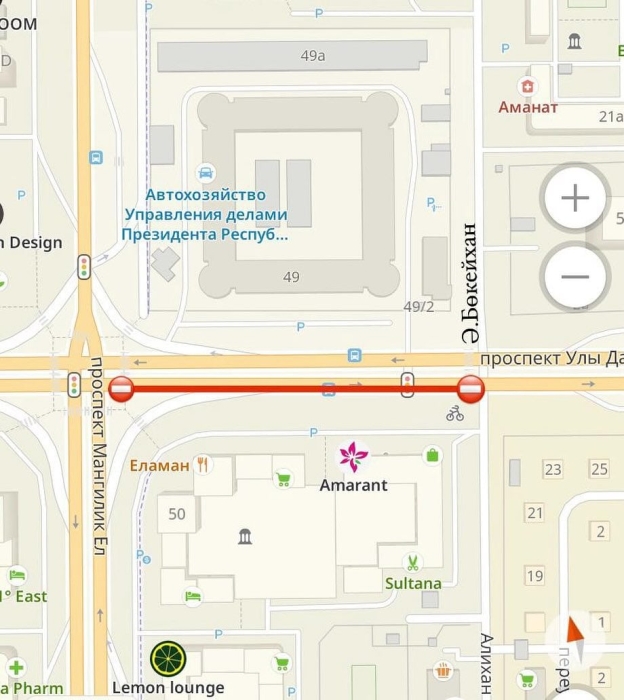Zoom in on the map
Screen dimensions: 624x700
coord(575,198)
